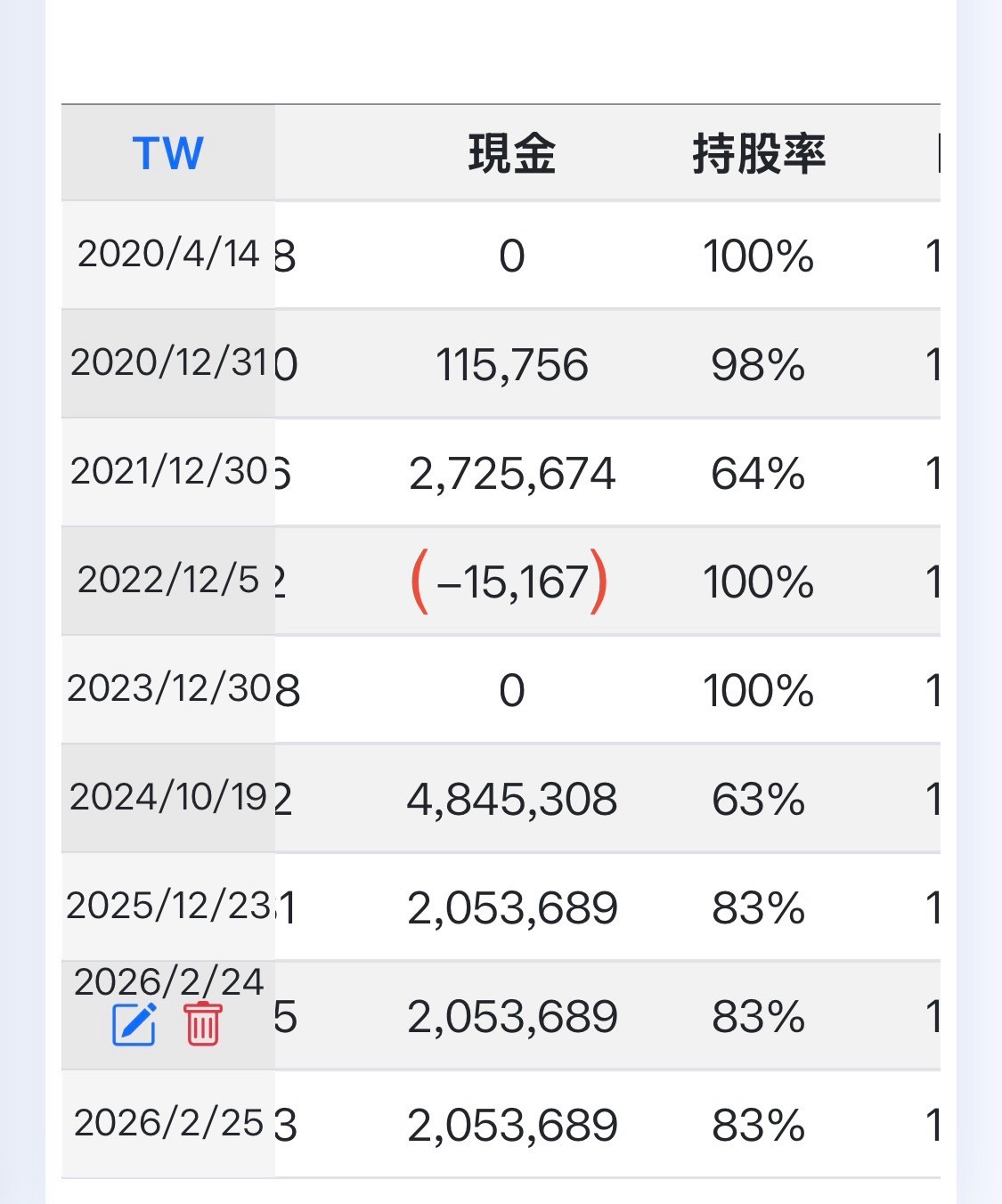Edit the 2026/2/24 record
Viewport: 1002px width, 1204px height.
[134, 1023]
